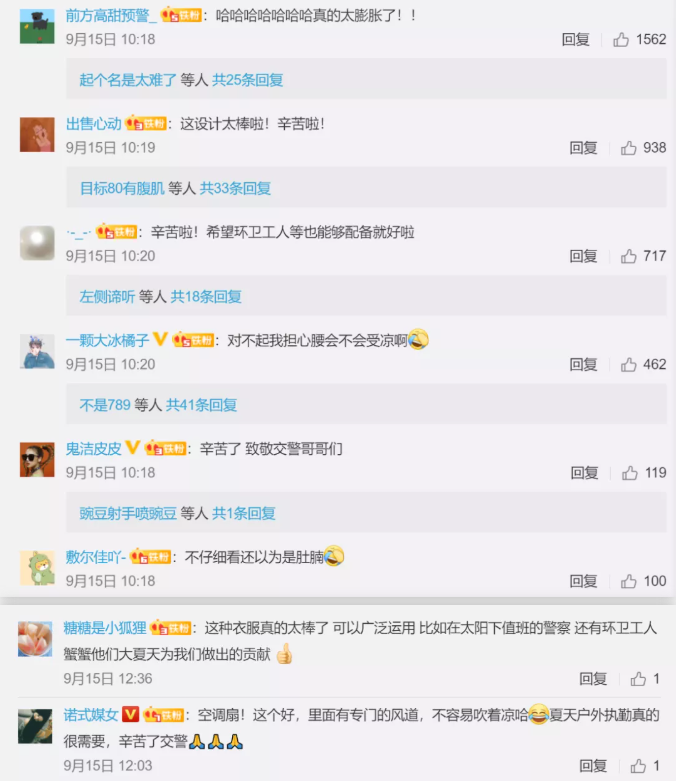
Task: Reply to 鬼洁皮皮's comment
Action: [x=583, y=473]
